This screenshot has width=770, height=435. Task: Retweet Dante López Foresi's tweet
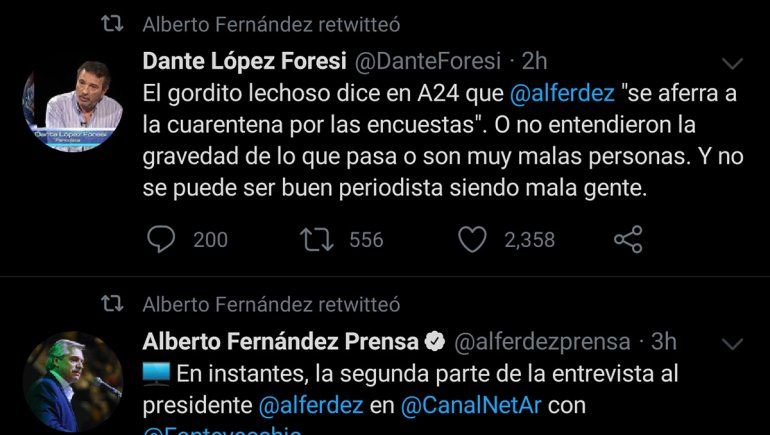click(315, 239)
